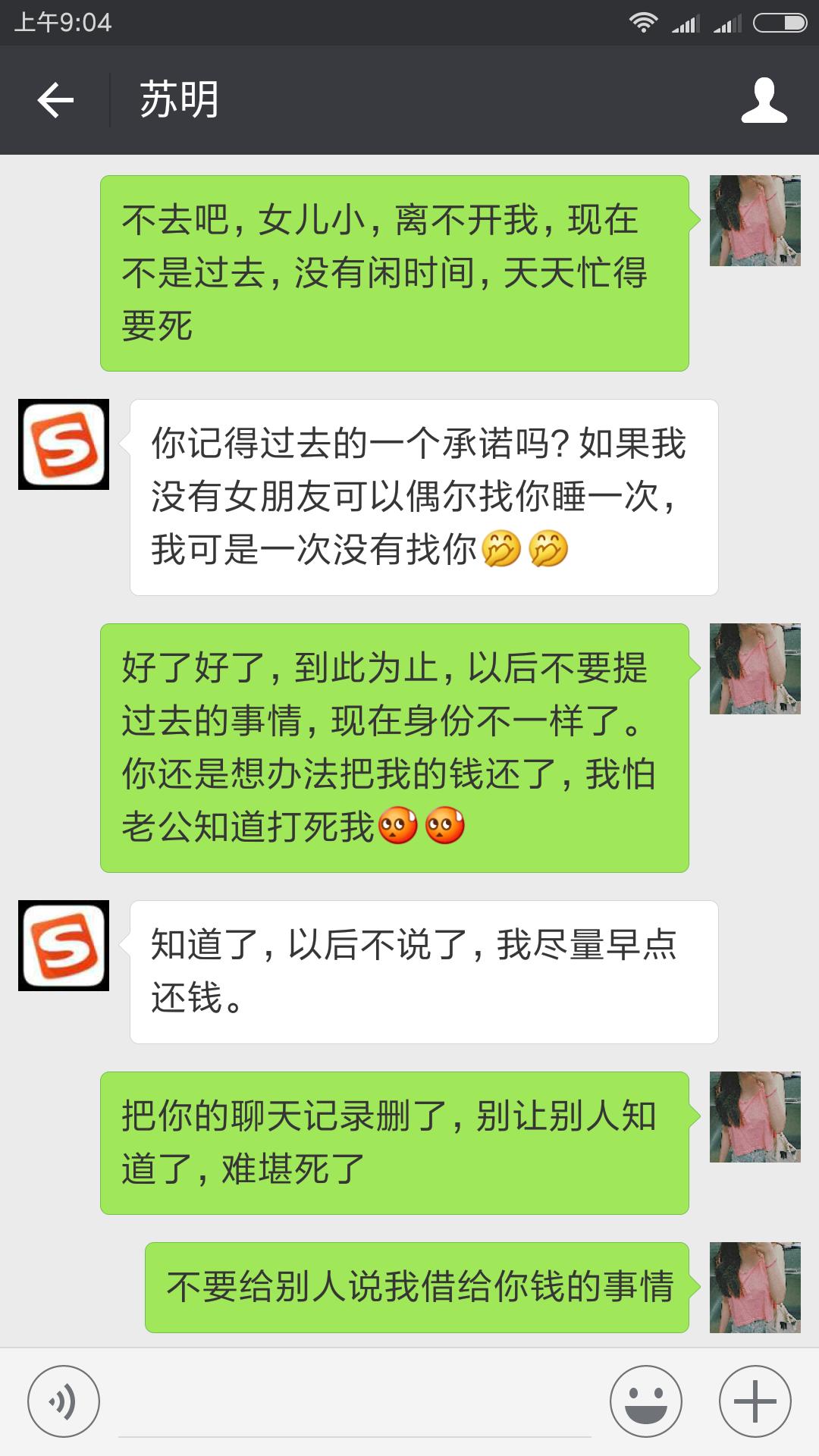
Task: Tap the message input field to type
Action: 356,1398
